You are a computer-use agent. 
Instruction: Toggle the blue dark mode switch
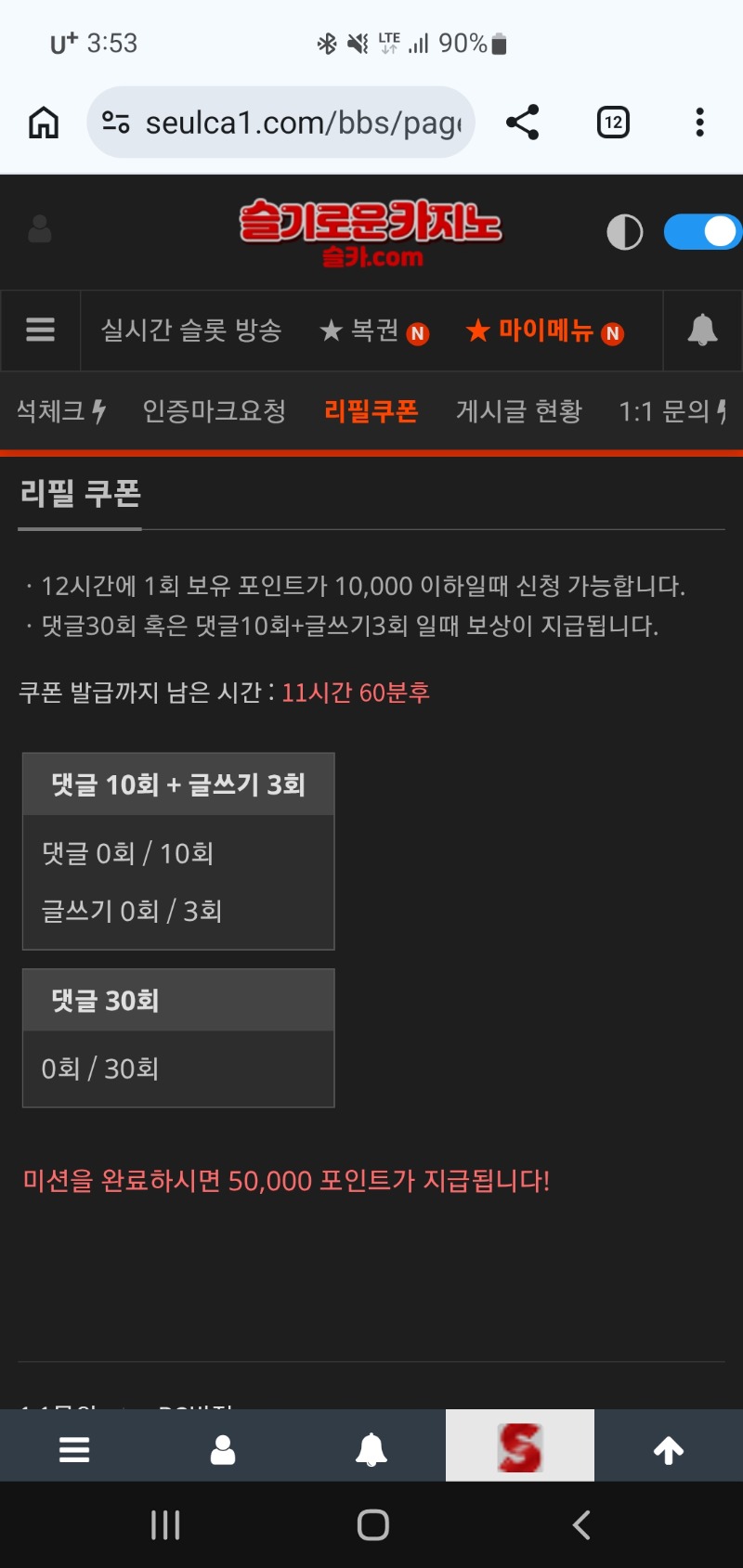coord(702,232)
